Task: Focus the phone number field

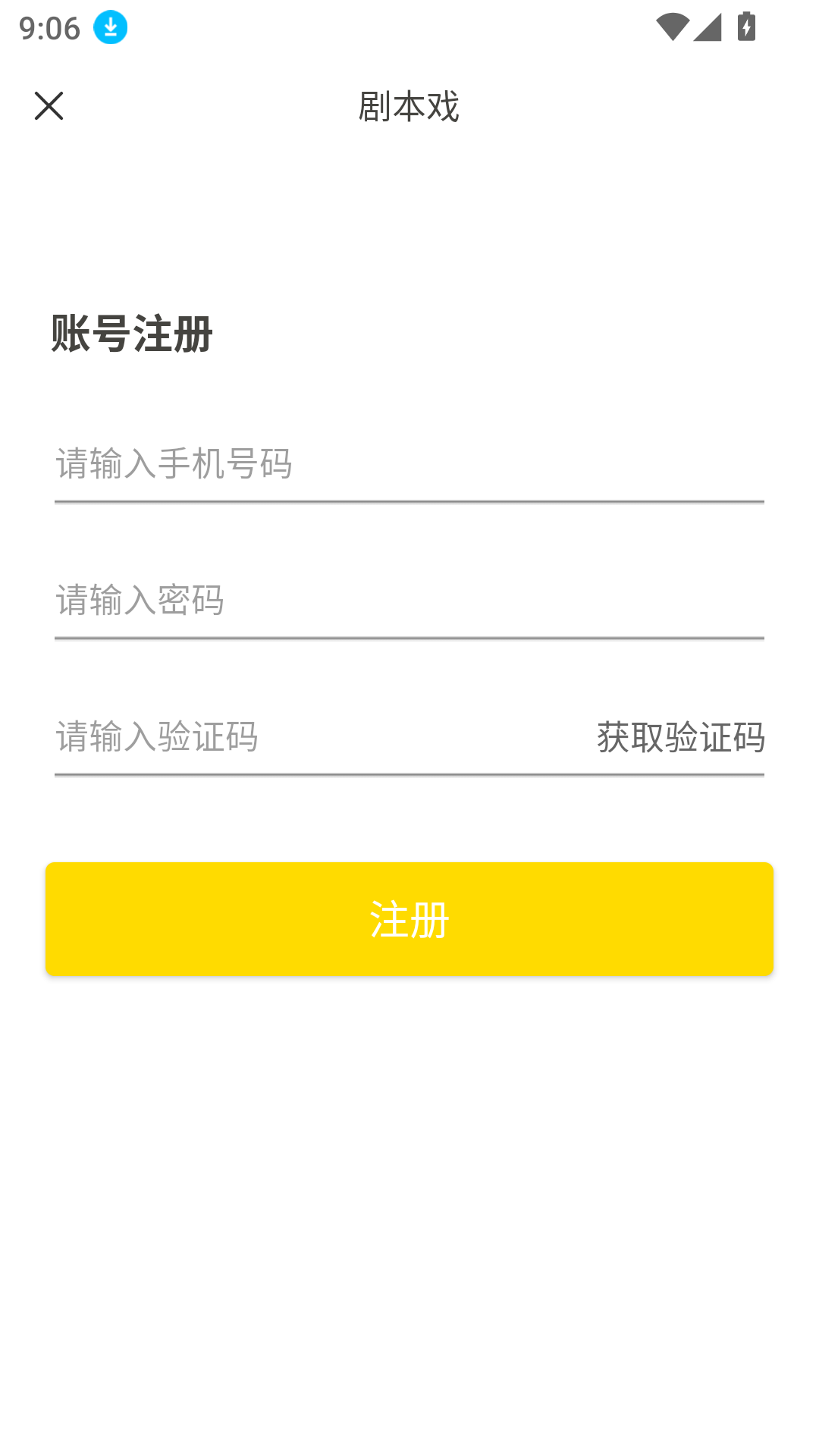Action: tap(408, 464)
